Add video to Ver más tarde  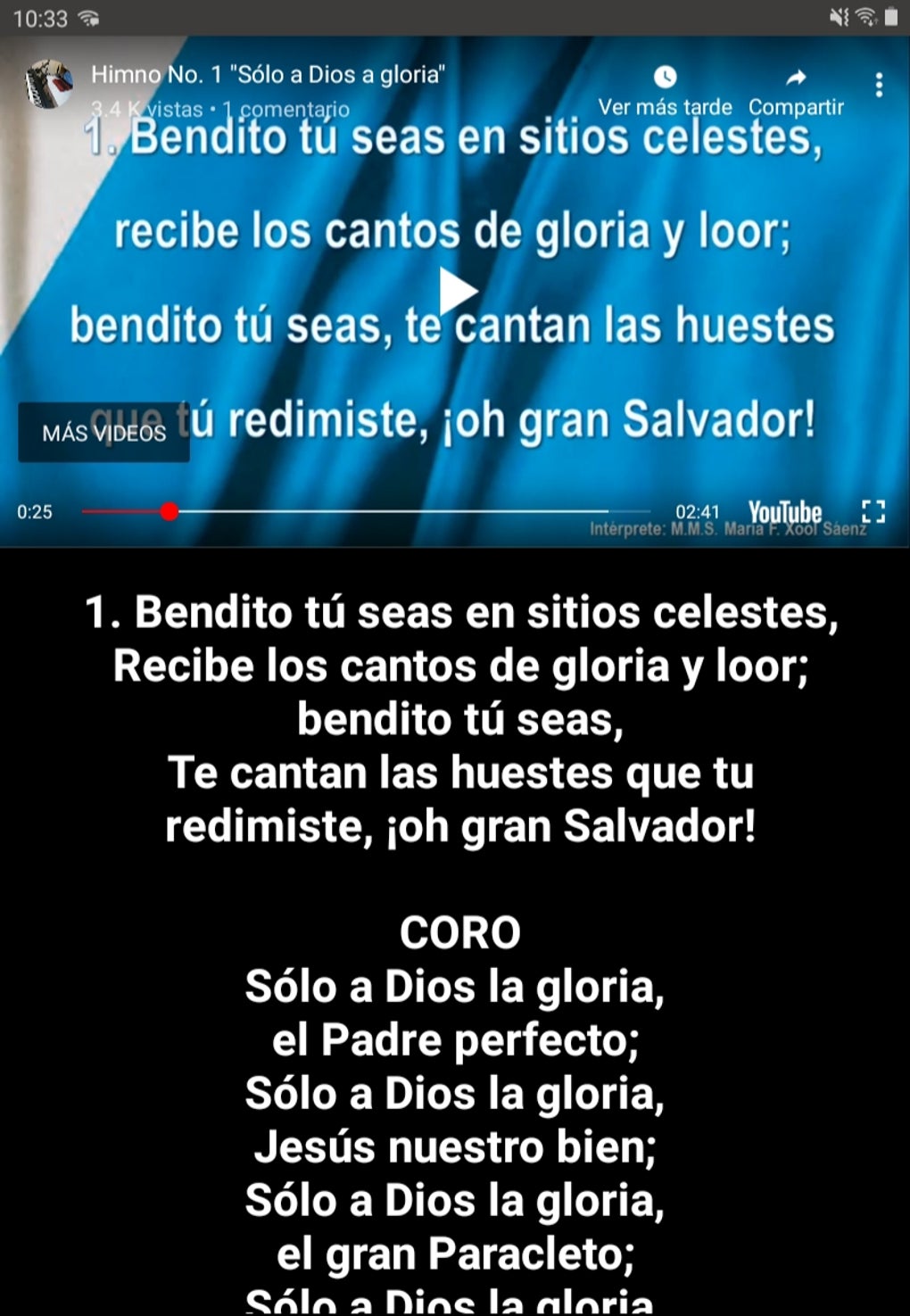click(665, 92)
